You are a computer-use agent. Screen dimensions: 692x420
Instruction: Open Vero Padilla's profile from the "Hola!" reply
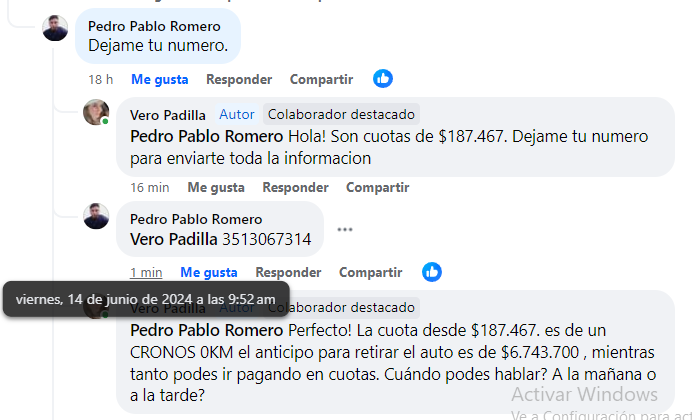click(x=168, y=114)
